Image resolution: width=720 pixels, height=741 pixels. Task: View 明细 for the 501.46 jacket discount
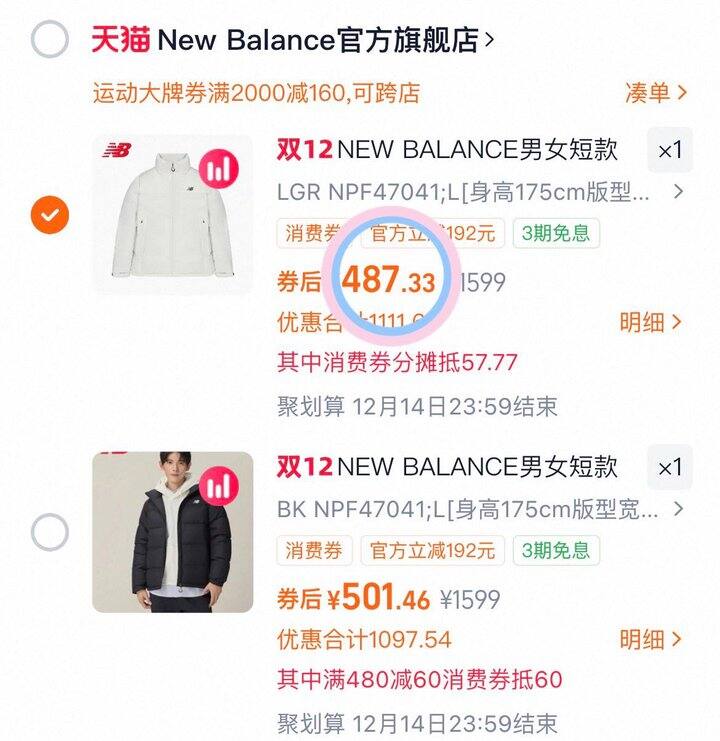click(651, 639)
